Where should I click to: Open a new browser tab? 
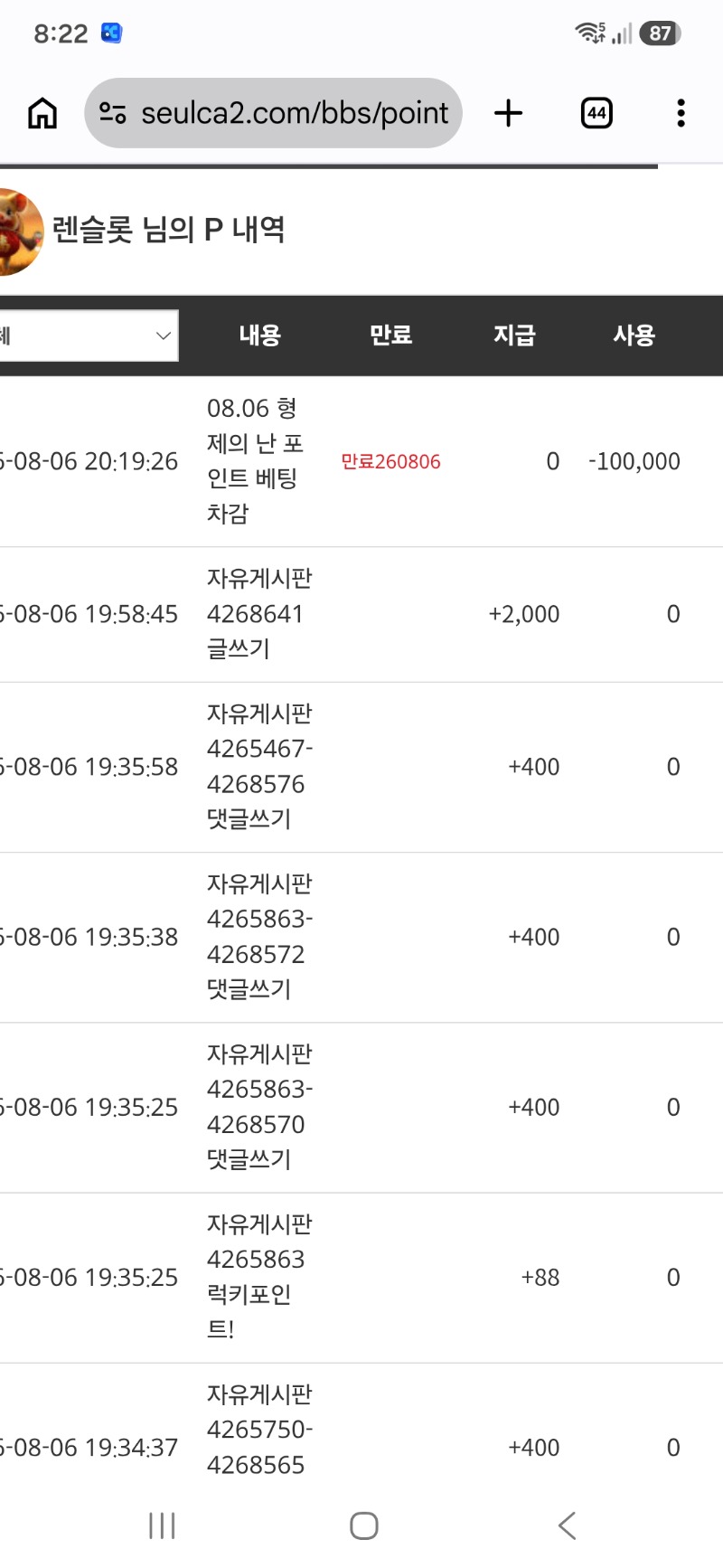509,113
